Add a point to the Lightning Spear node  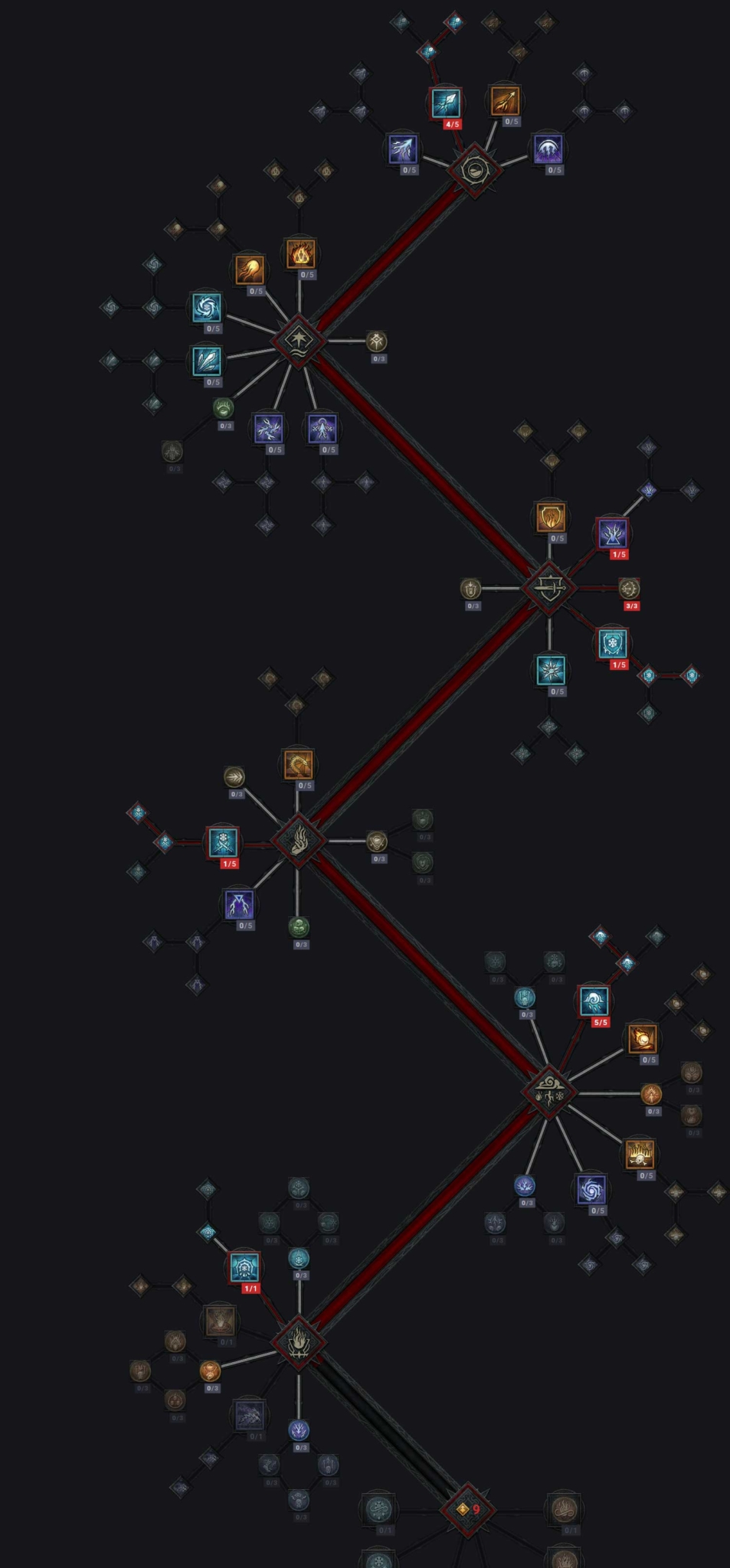point(240,904)
